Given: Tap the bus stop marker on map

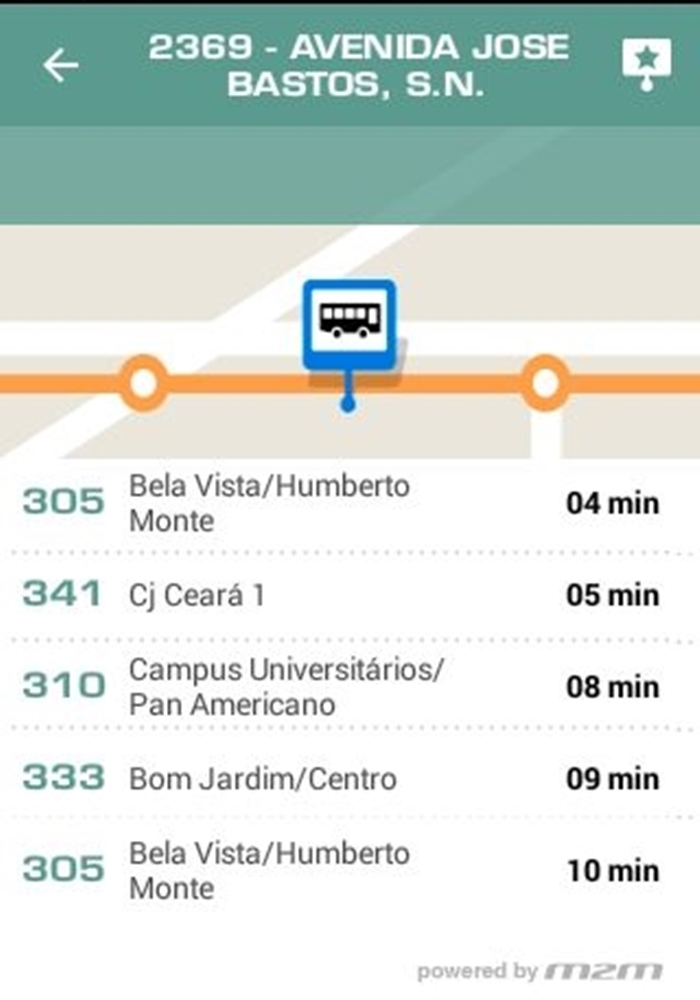Looking at the screenshot, I should [349, 326].
